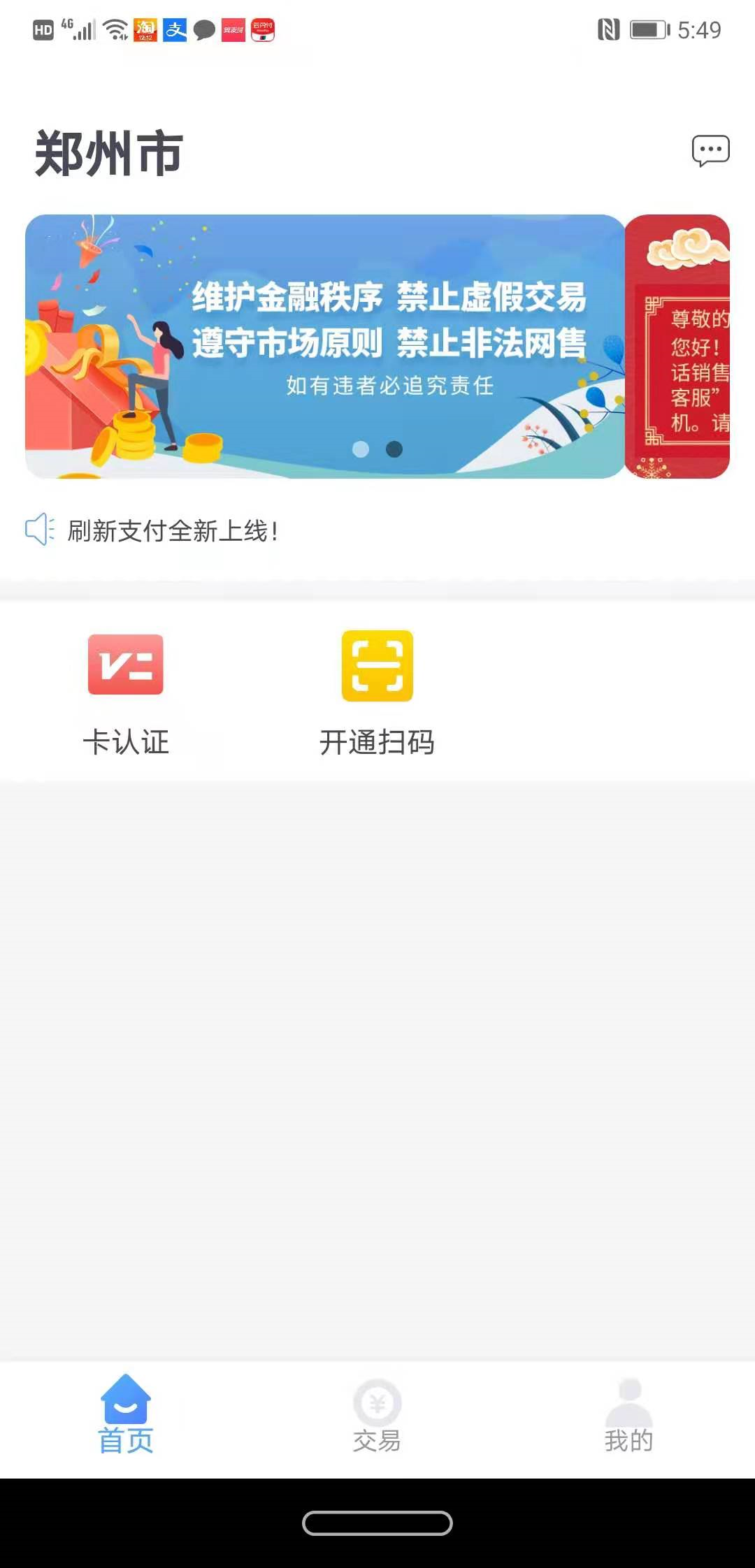Tap the system home gesture pill
Viewport: 755px width, 1568px height.
click(377, 1523)
